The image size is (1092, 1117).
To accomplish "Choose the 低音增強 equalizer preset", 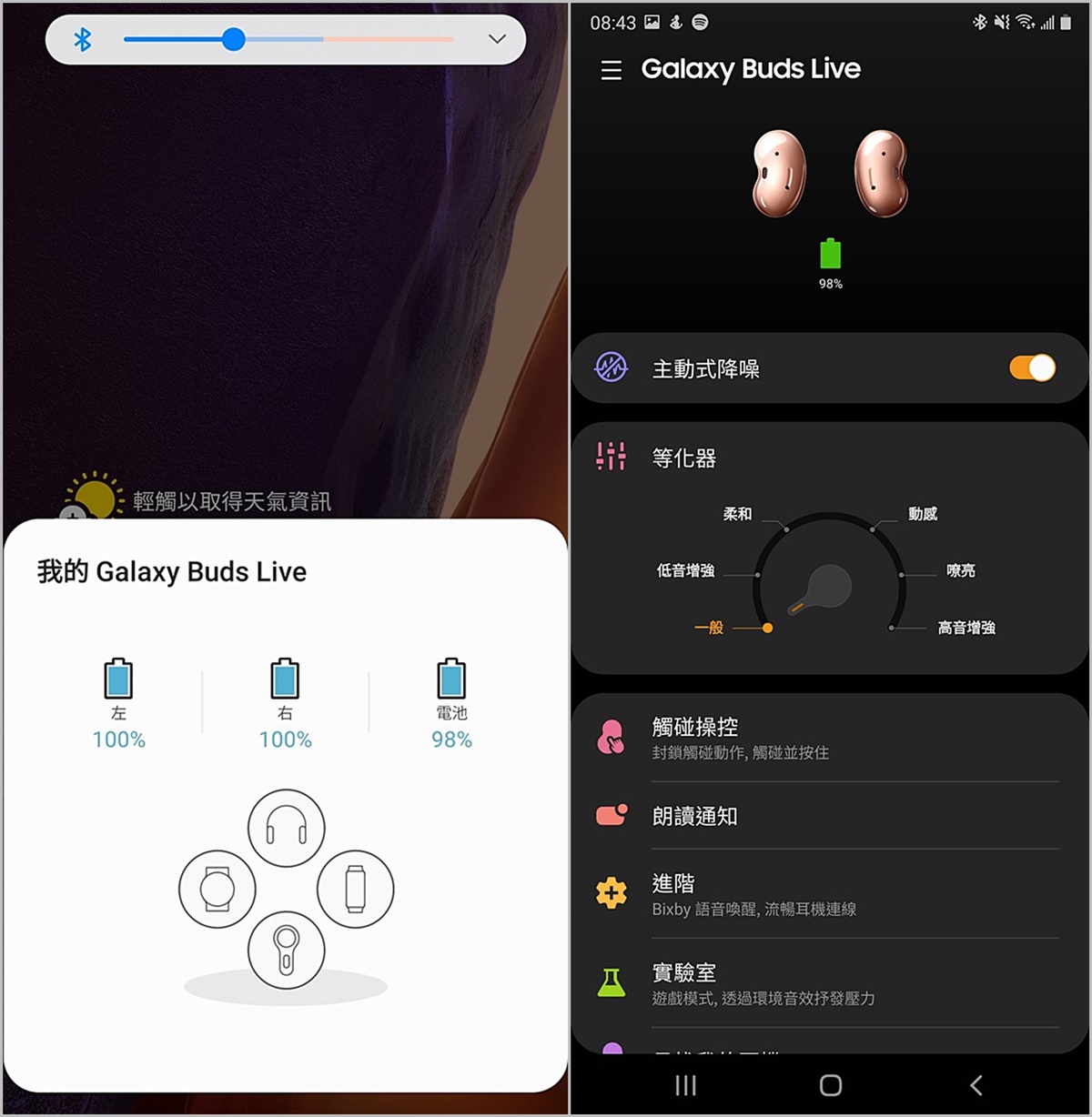I will coord(686,571).
